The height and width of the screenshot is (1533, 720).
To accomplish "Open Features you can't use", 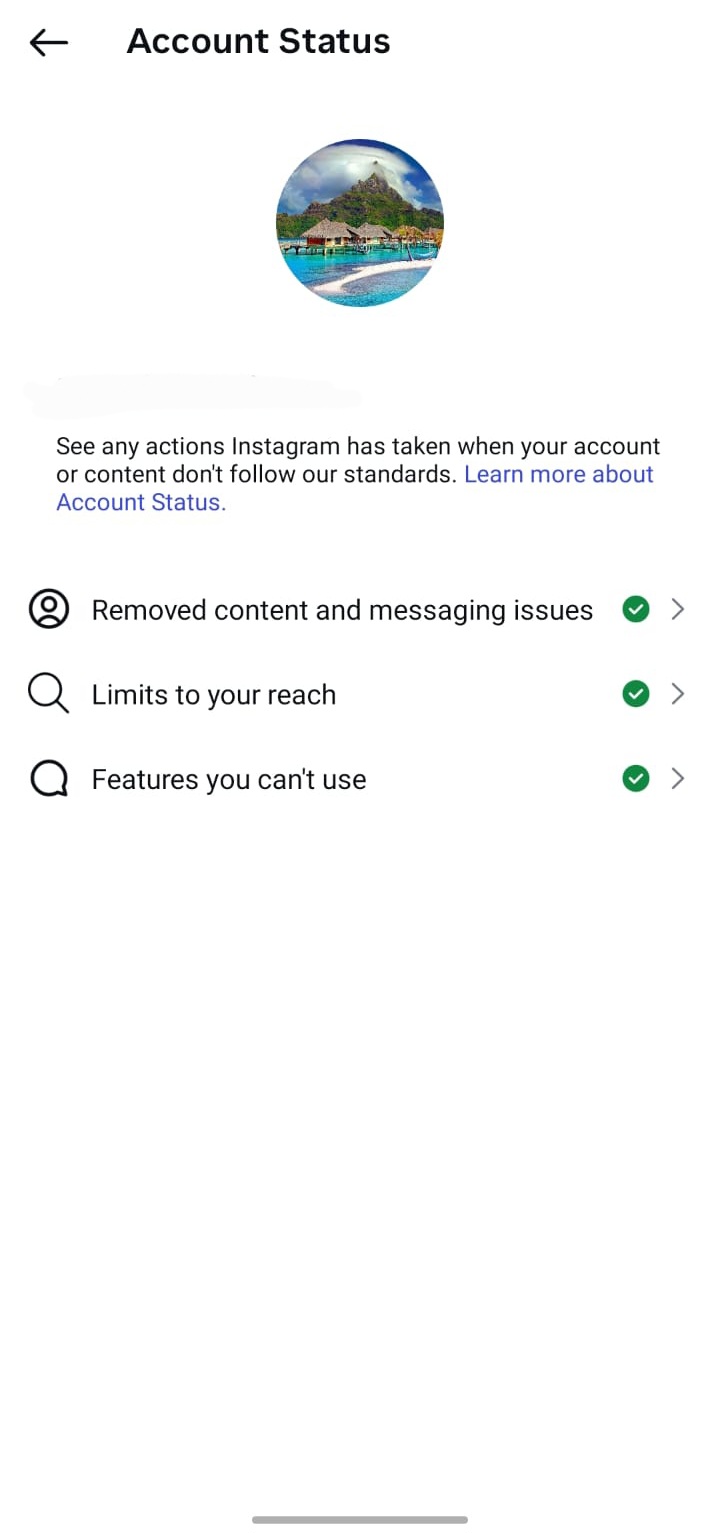I will pyautogui.click(x=229, y=780).
